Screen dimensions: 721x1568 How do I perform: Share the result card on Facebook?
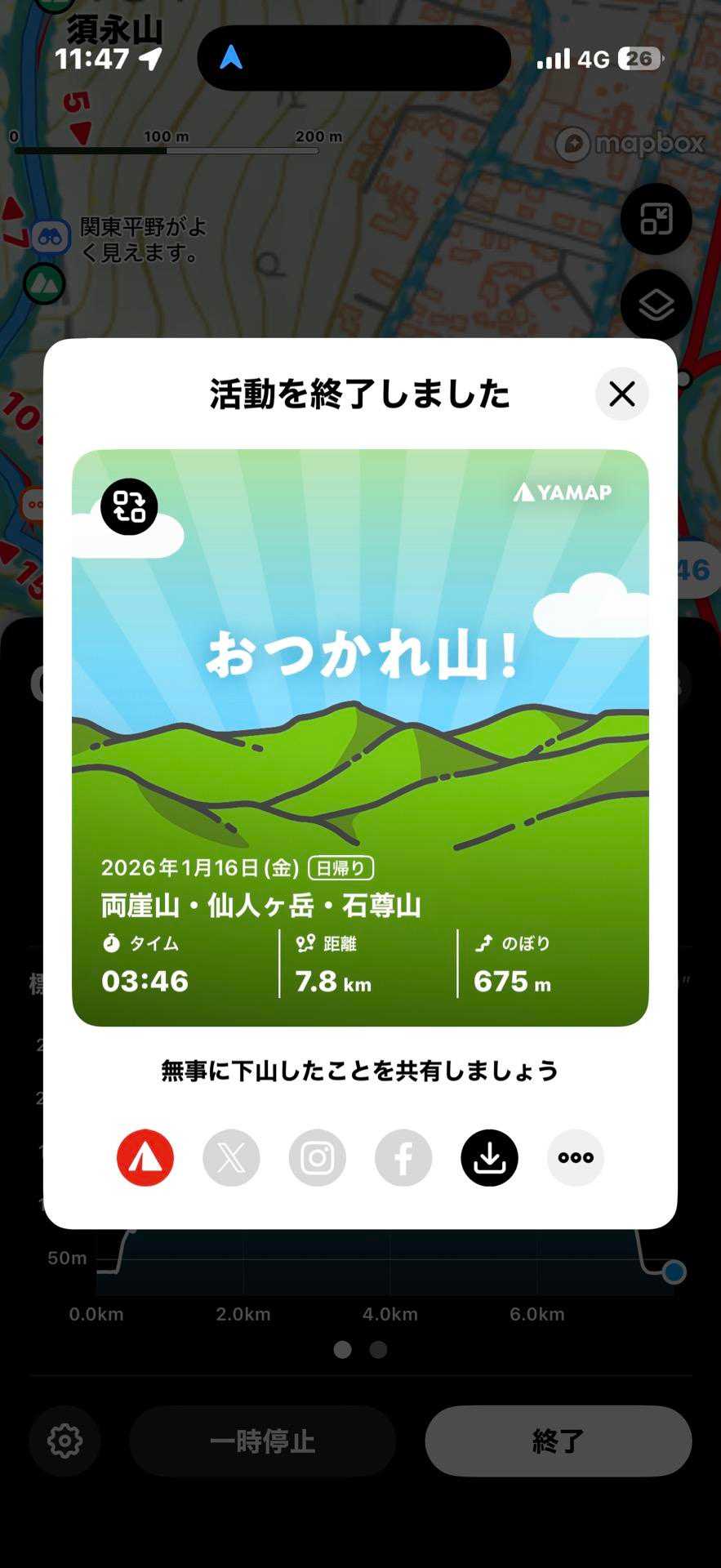coord(403,1157)
